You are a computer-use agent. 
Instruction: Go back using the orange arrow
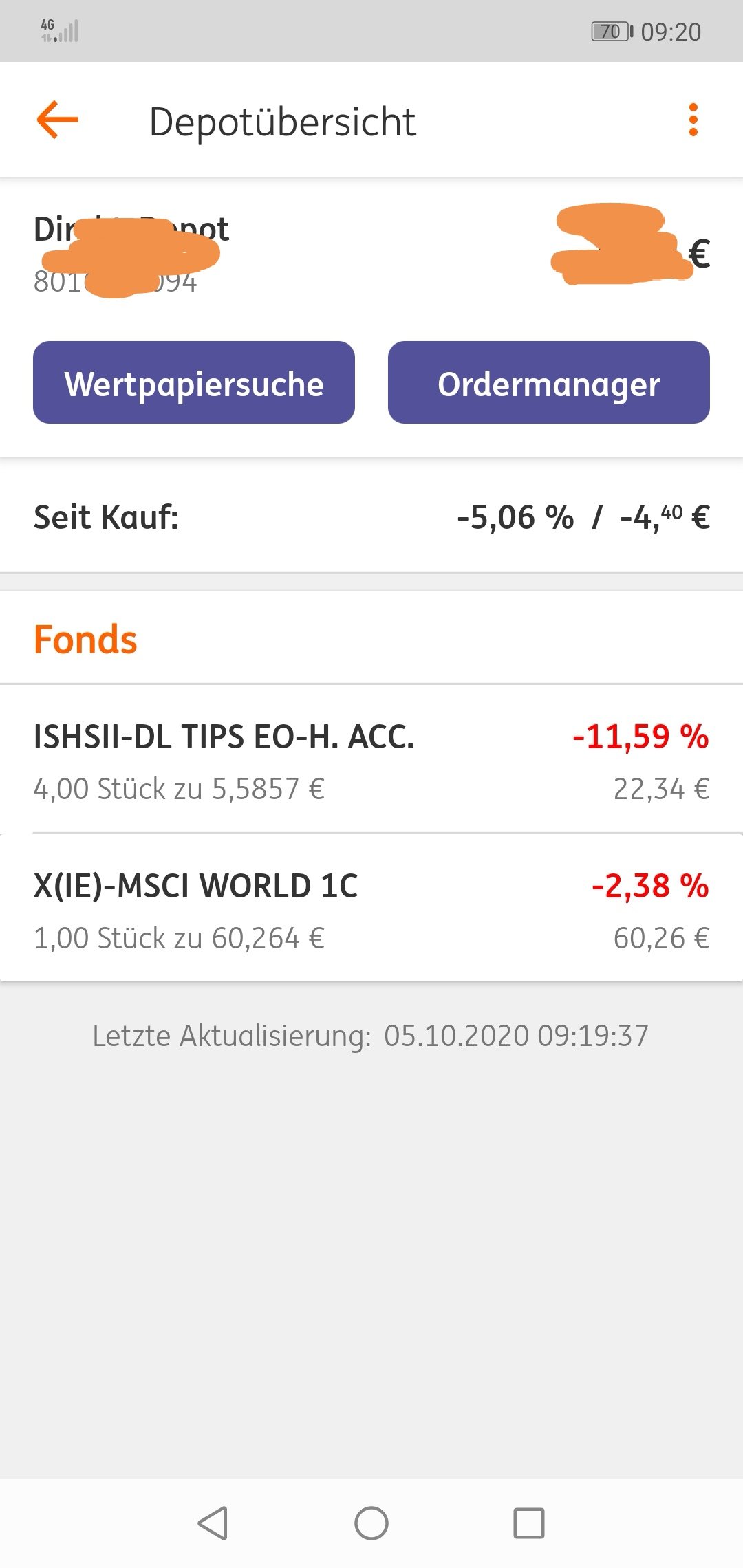pyautogui.click(x=58, y=120)
